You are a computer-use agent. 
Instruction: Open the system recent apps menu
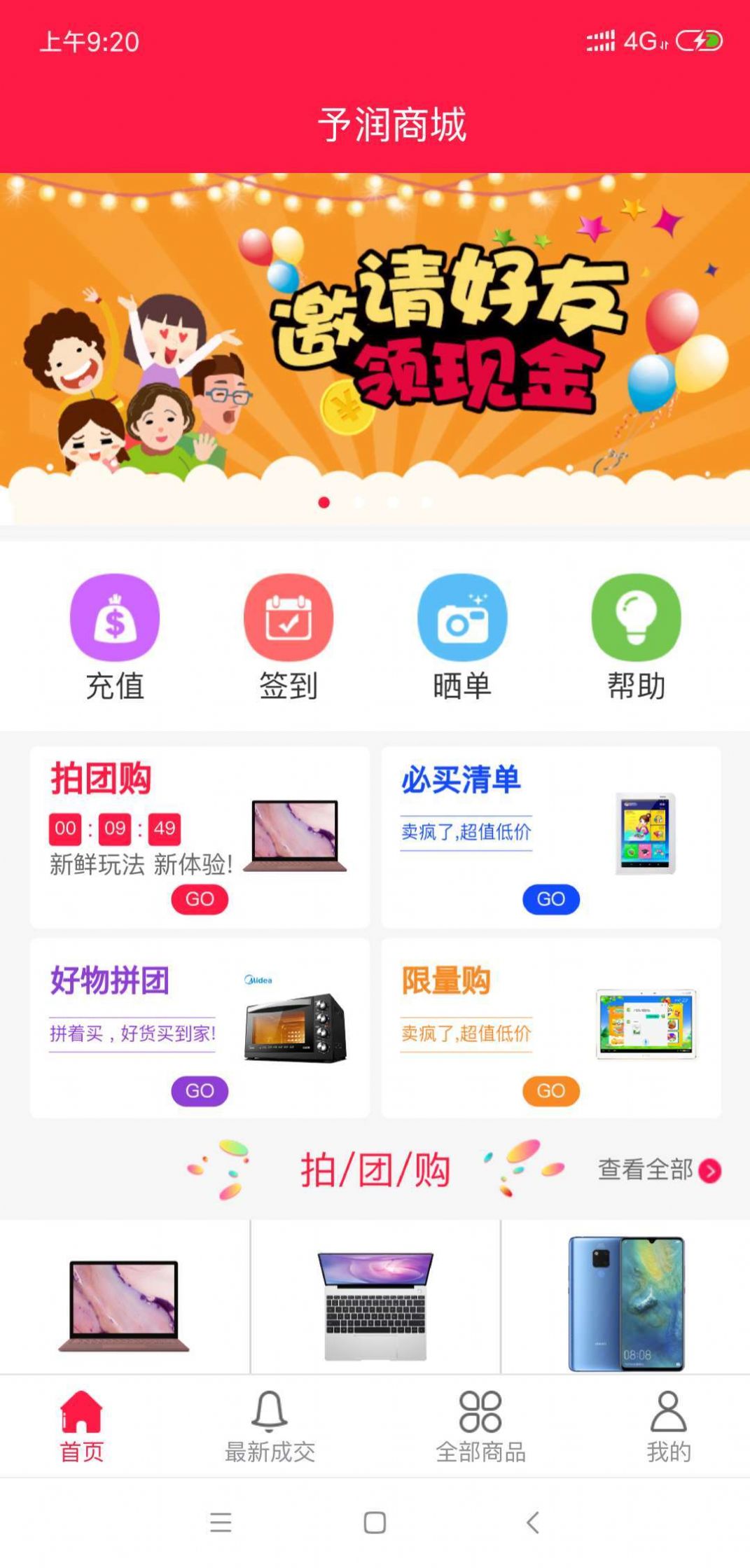221,1522
